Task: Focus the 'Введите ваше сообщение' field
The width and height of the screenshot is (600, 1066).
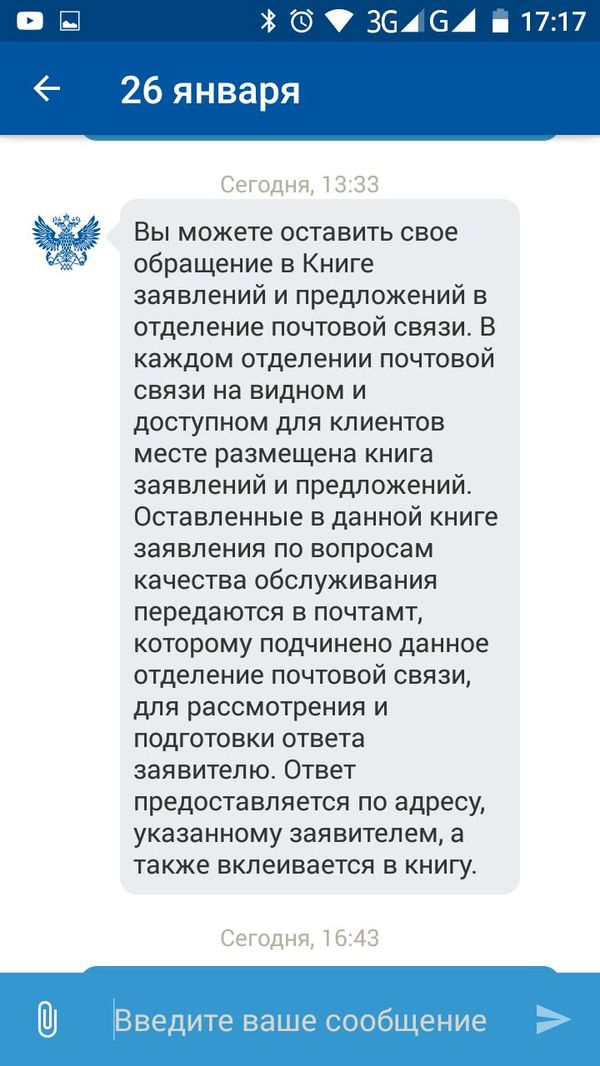Action: click(300, 1020)
